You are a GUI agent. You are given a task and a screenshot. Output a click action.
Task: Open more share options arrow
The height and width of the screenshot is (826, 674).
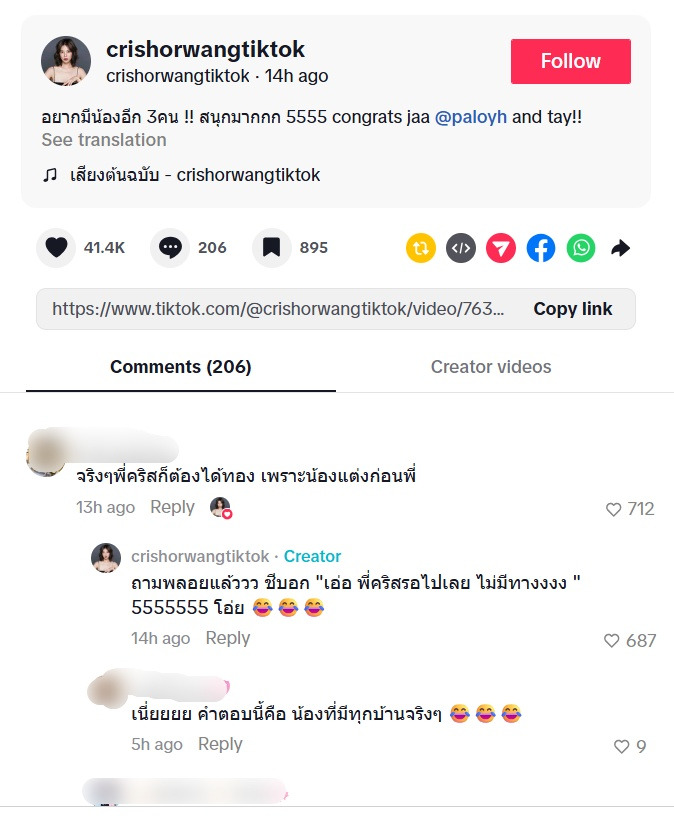[620, 248]
